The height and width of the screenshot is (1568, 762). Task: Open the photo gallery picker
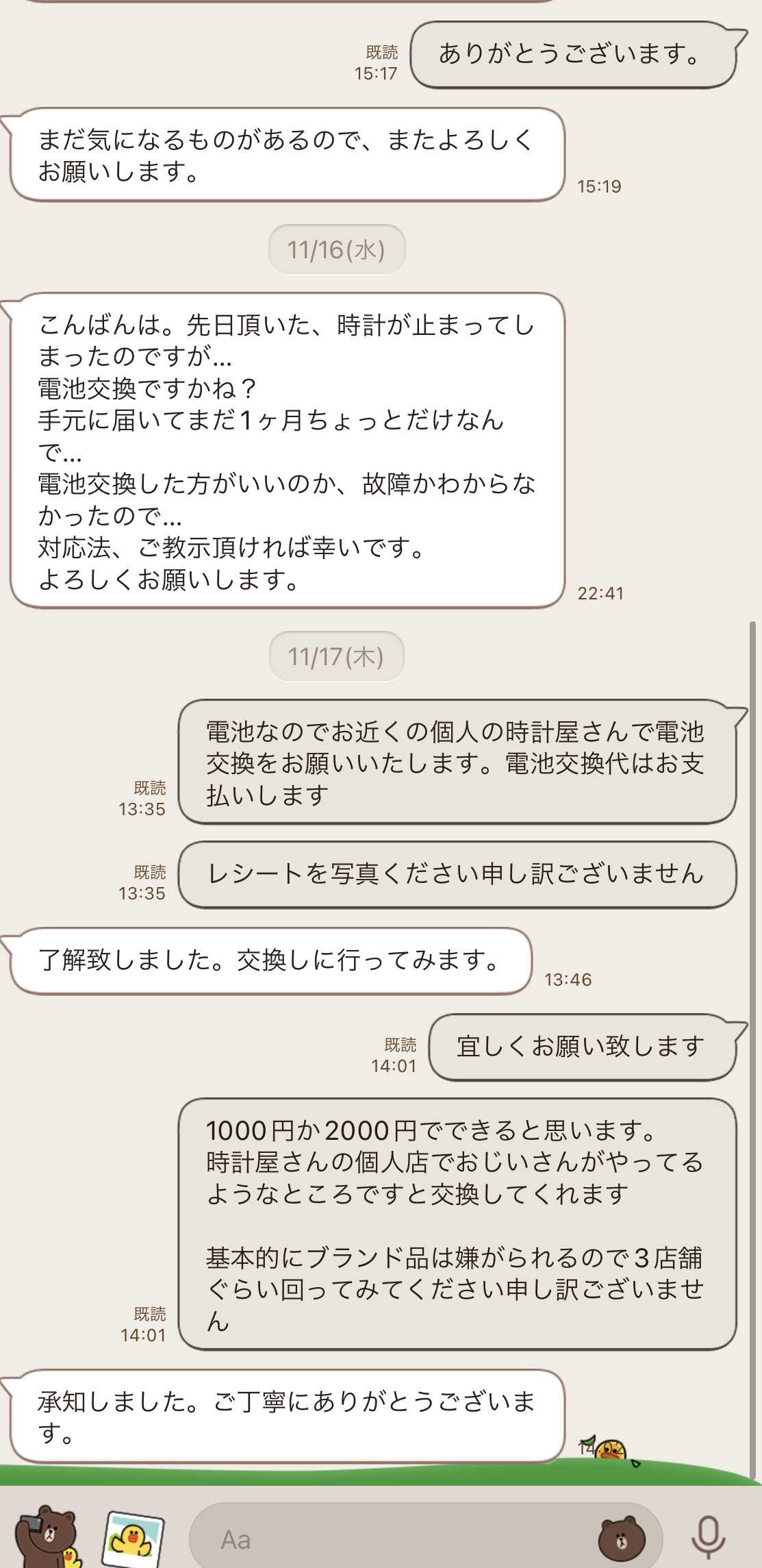tap(133, 1539)
